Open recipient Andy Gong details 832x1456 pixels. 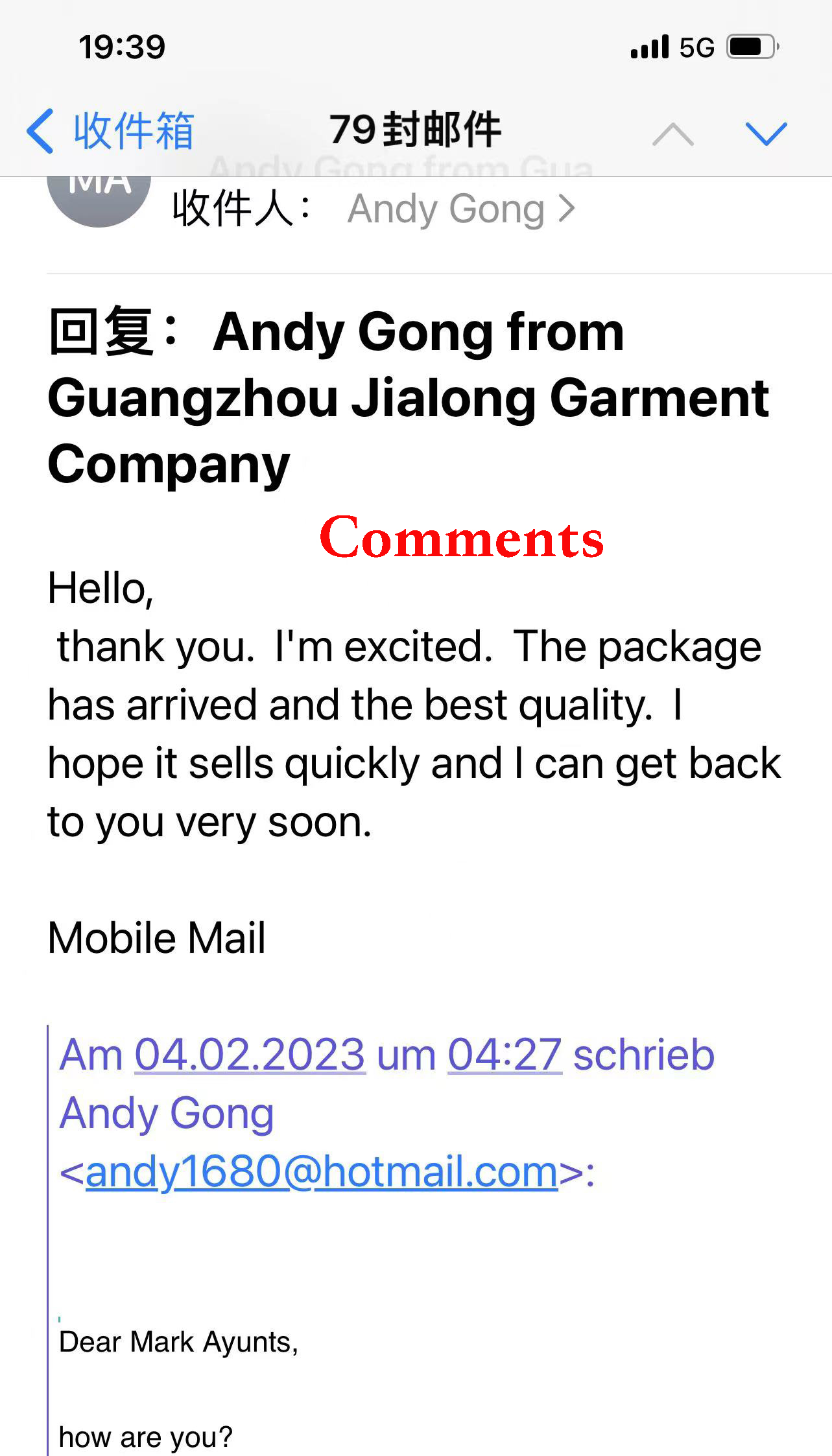pos(460,209)
